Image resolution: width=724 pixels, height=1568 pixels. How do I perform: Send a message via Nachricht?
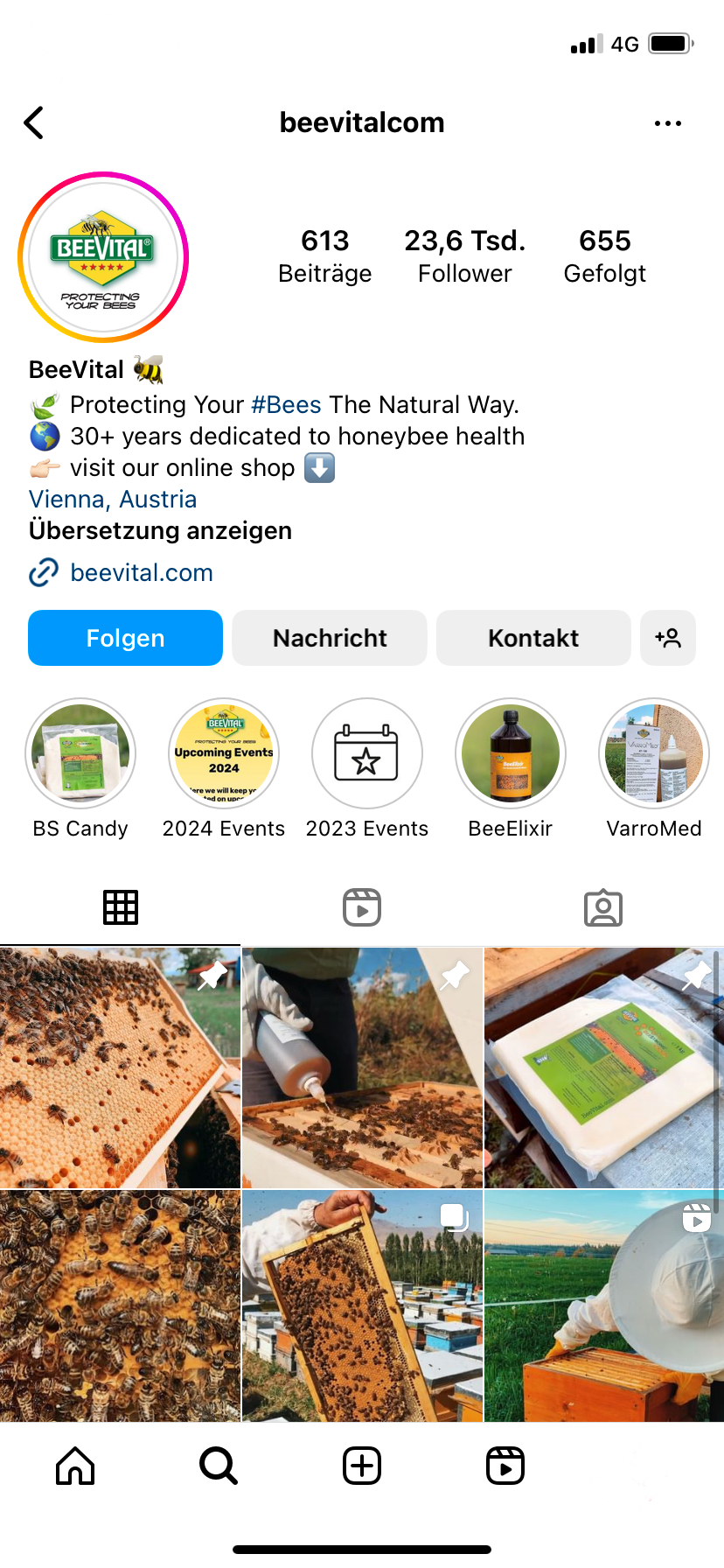coord(330,638)
